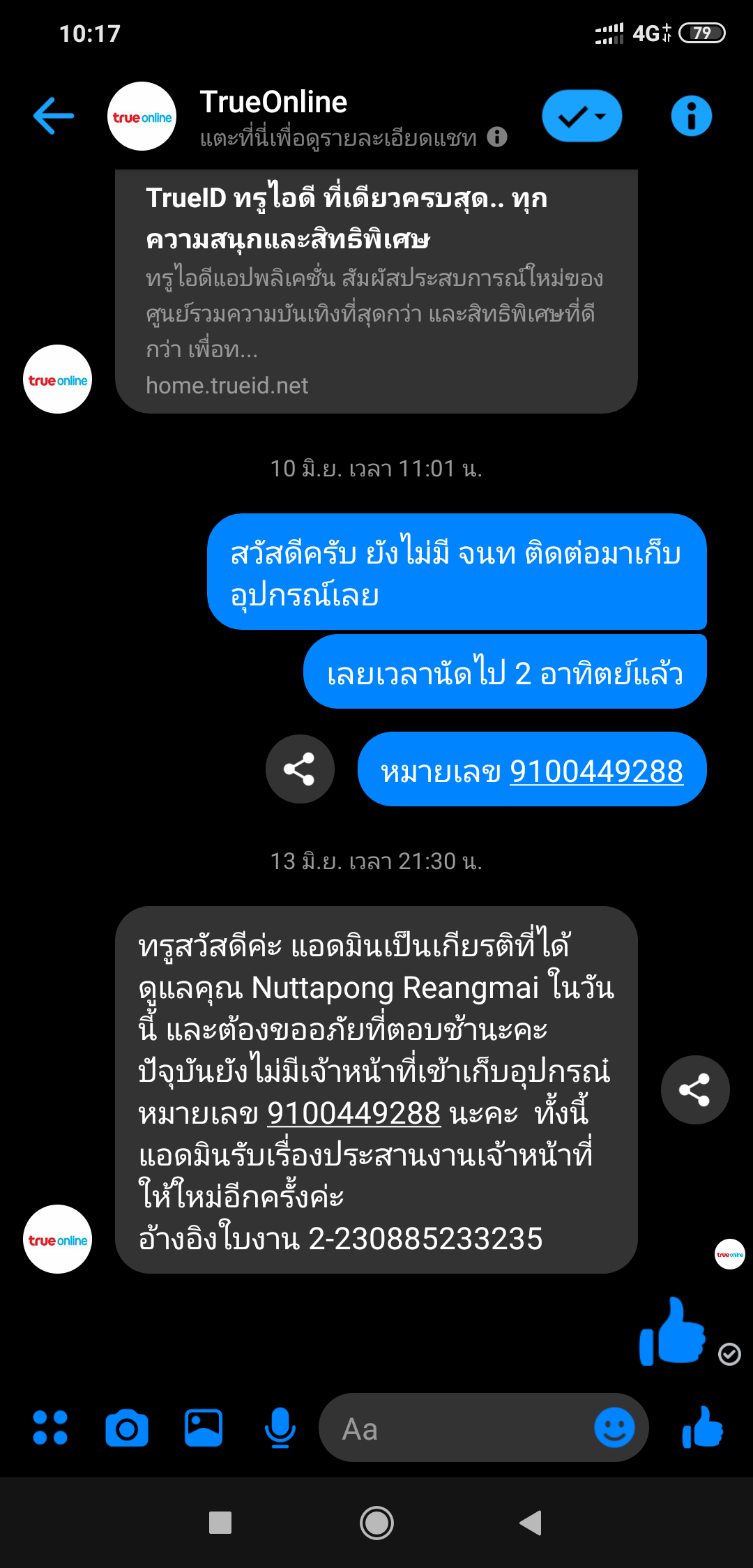Share the admin's reply message
Viewport: 753px width, 1568px height.
coord(695,1090)
